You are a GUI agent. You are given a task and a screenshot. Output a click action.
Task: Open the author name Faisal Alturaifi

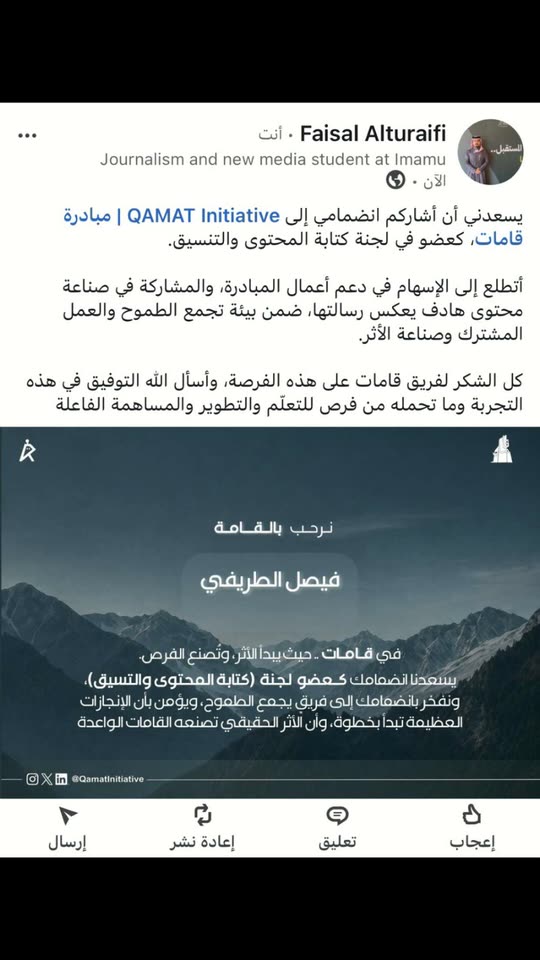point(373,133)
